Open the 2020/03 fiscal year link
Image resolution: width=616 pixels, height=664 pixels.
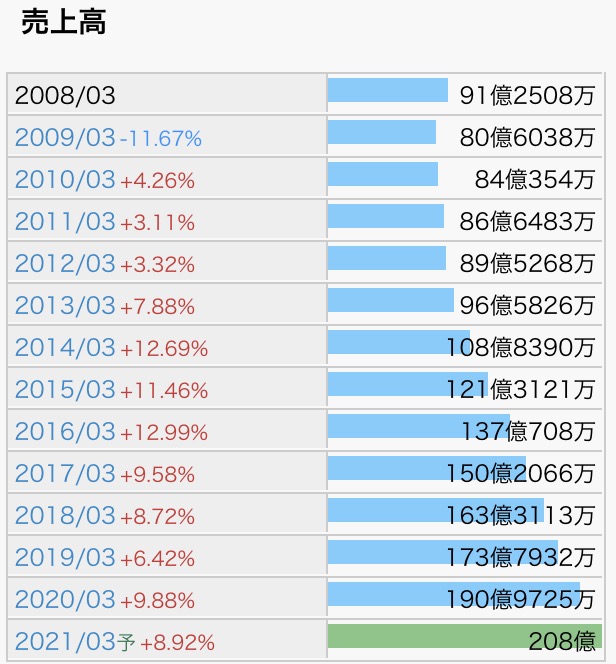[65, 600]
